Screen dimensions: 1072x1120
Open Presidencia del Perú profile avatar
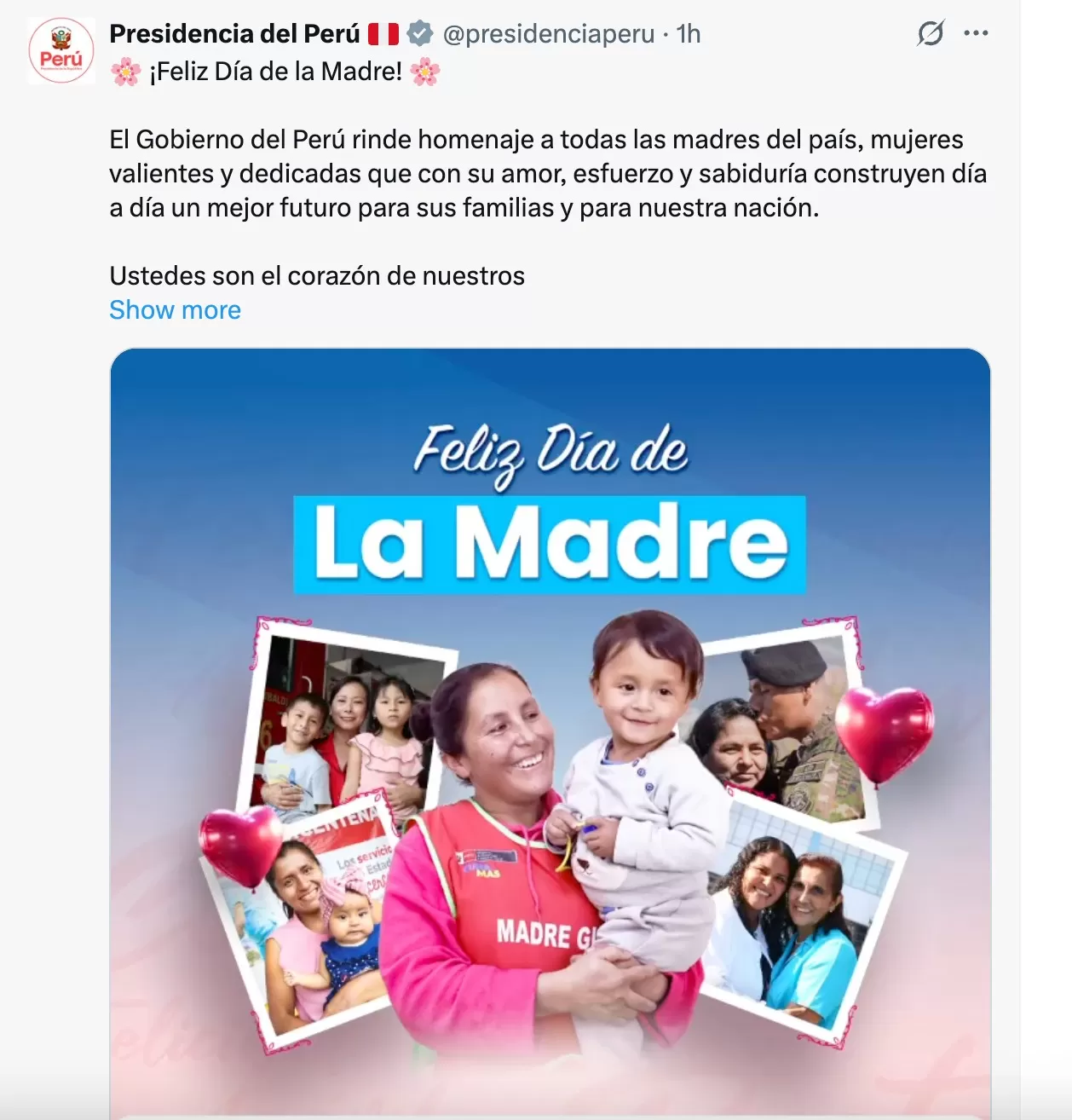[x=61, y=51]
